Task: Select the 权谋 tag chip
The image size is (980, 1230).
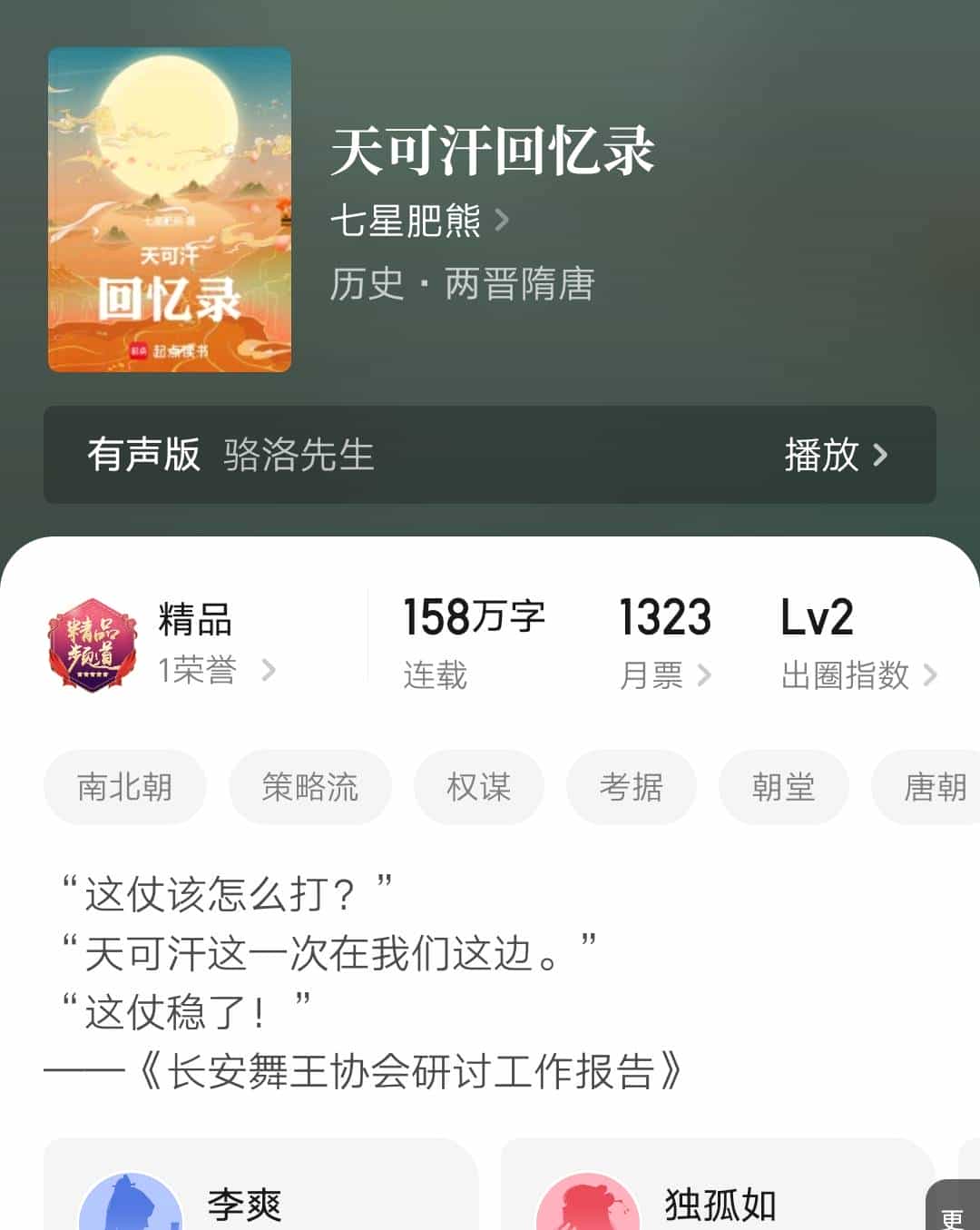Action: tap(479, 787)
